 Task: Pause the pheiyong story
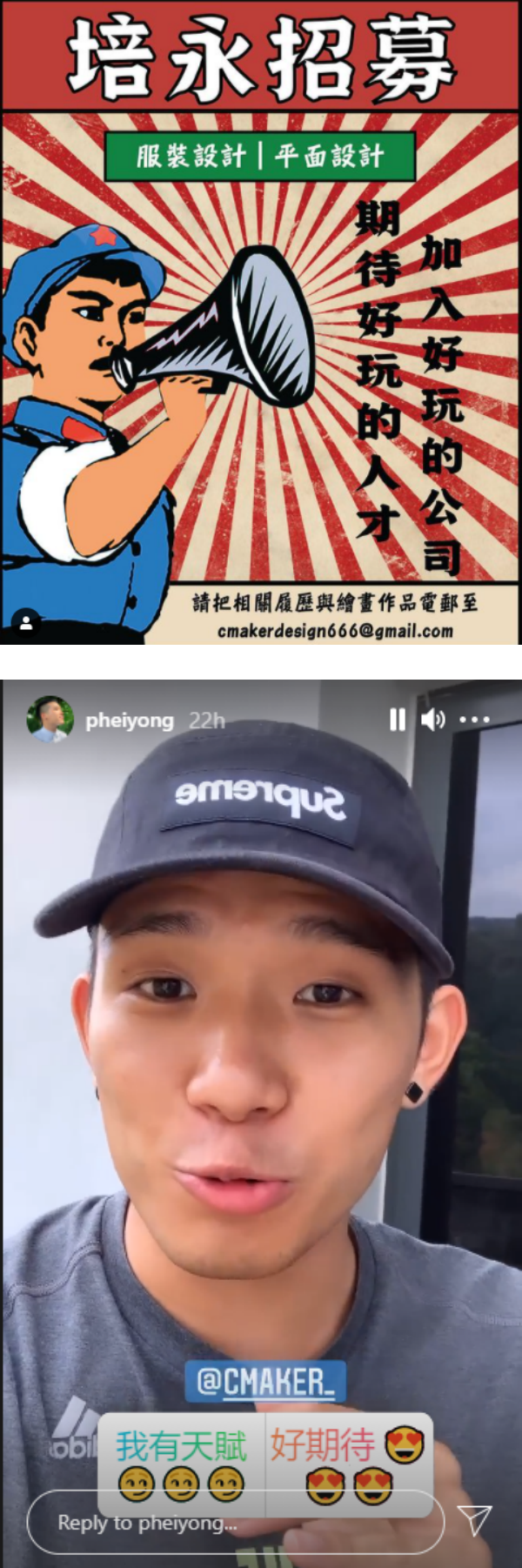(397, 720)
